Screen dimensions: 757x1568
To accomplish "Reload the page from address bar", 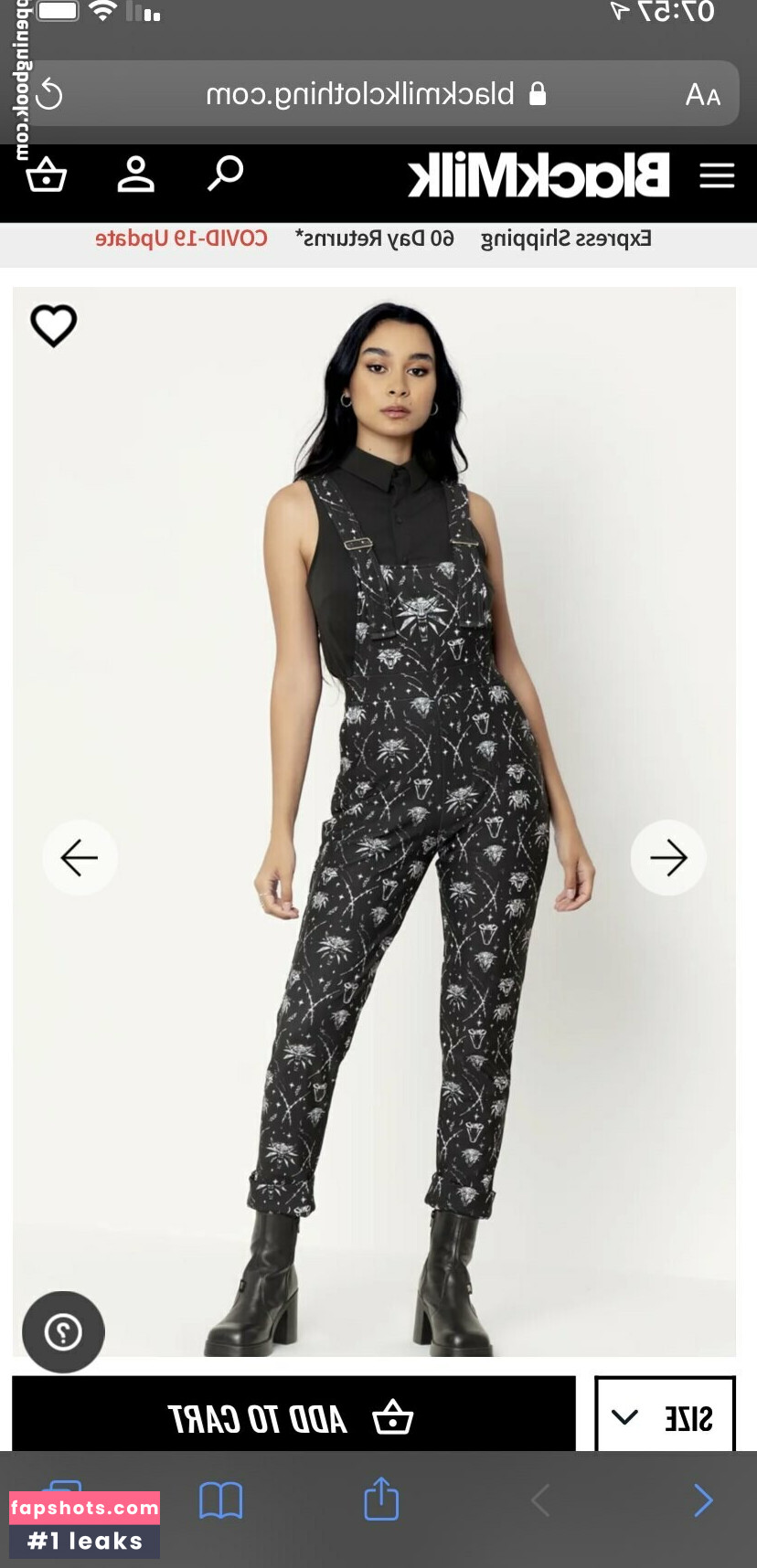I will 49,94.
